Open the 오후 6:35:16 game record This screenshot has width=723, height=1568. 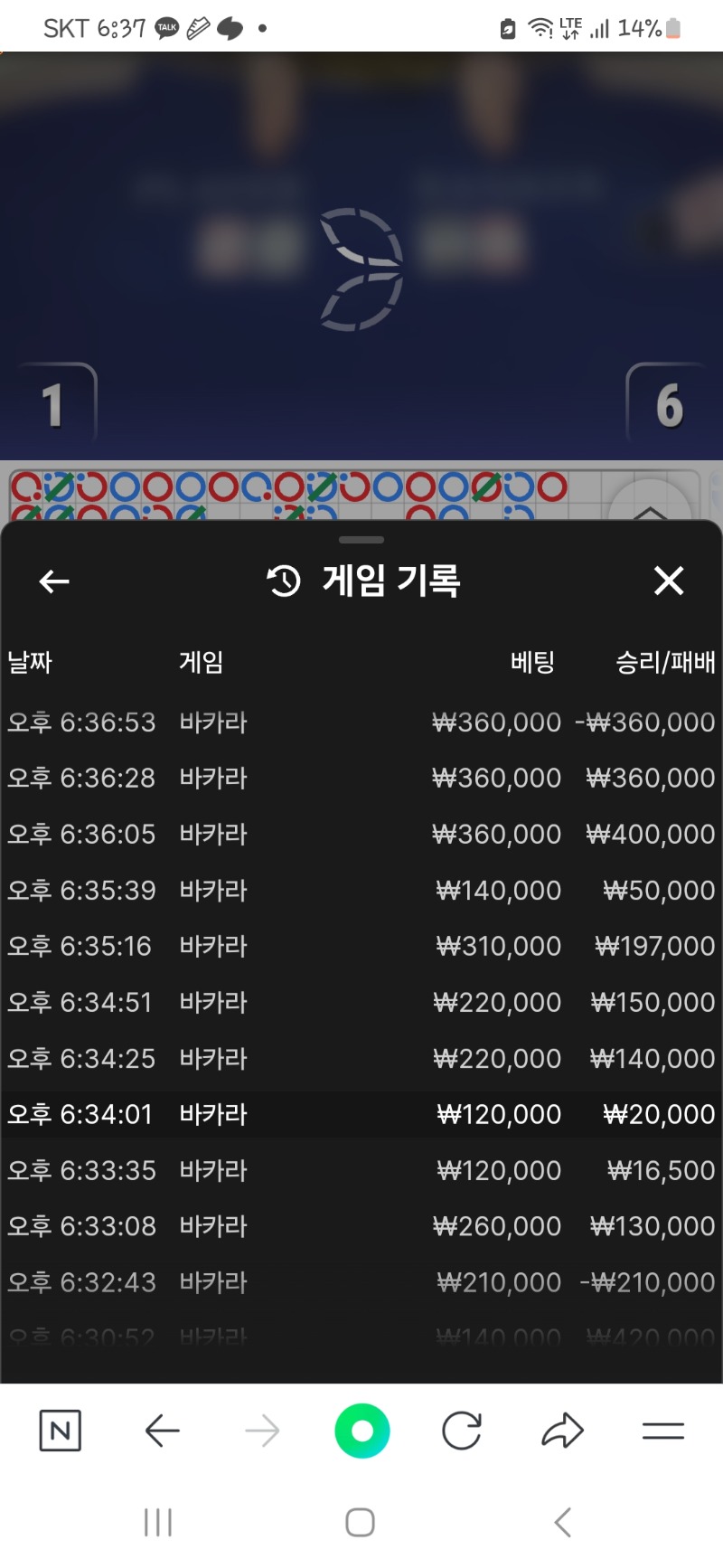tap(361, 947)
